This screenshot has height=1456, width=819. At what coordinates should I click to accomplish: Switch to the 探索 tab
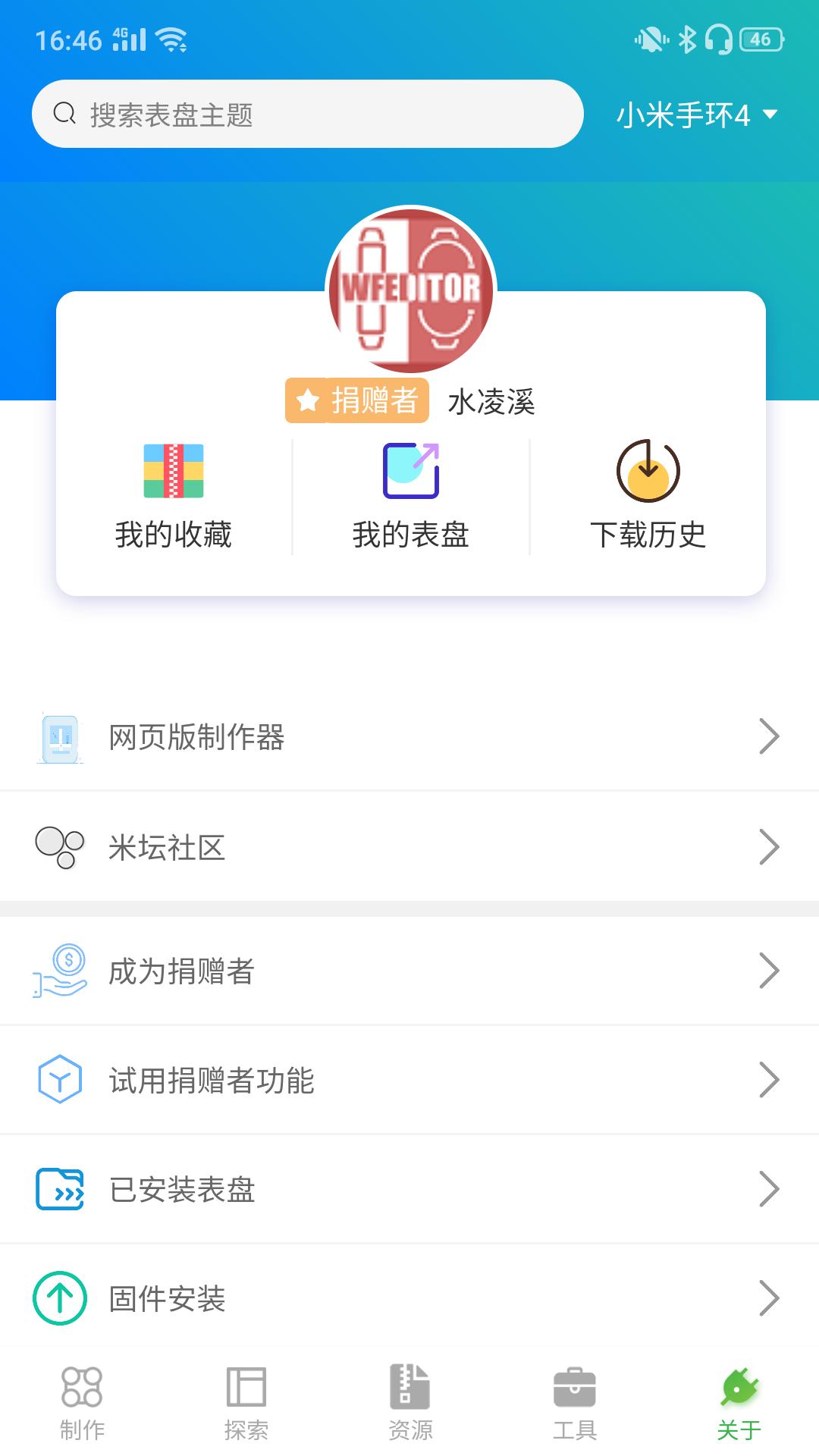(x=246, y=1404)
